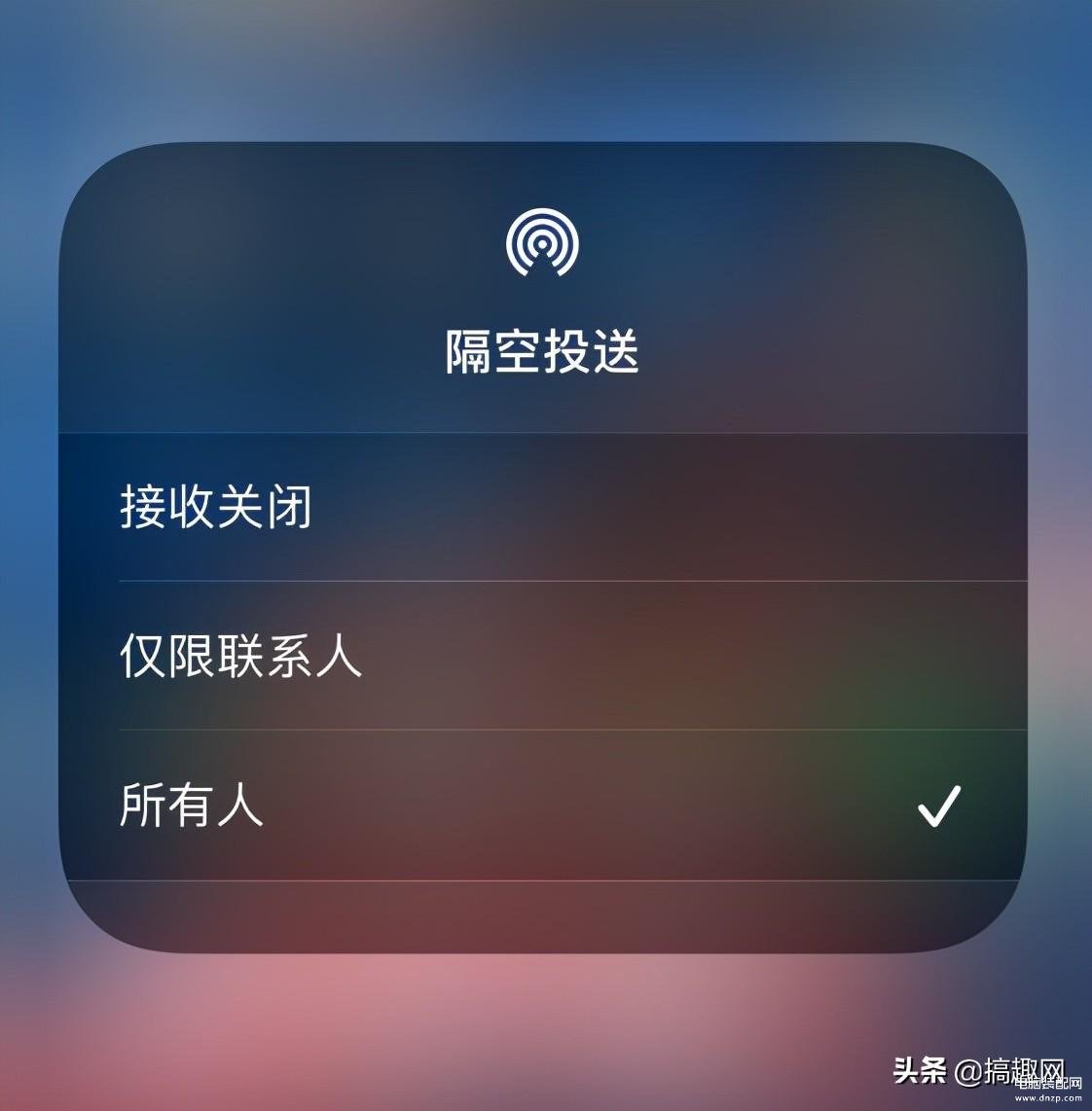Select the 接收关闭 option
Viewport: 1092px width, 1111px height.
click(216, 507)
